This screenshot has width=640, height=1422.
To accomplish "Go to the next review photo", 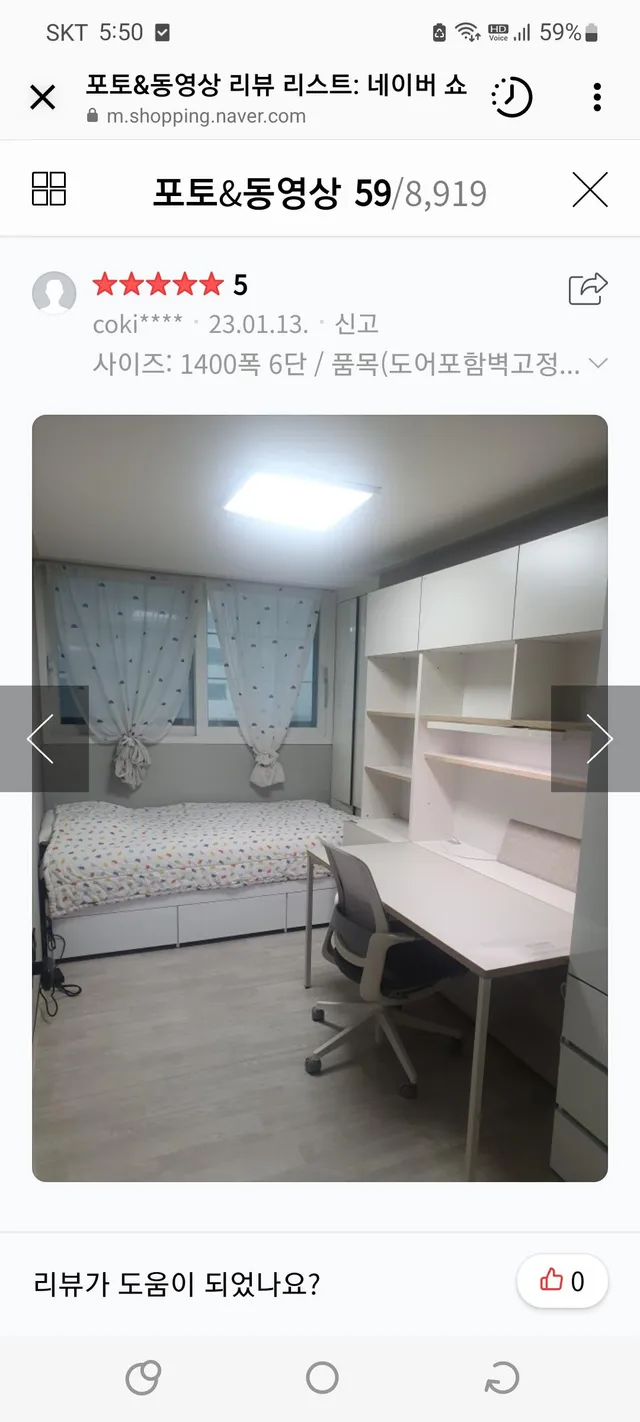I will [x=596, y=739].
